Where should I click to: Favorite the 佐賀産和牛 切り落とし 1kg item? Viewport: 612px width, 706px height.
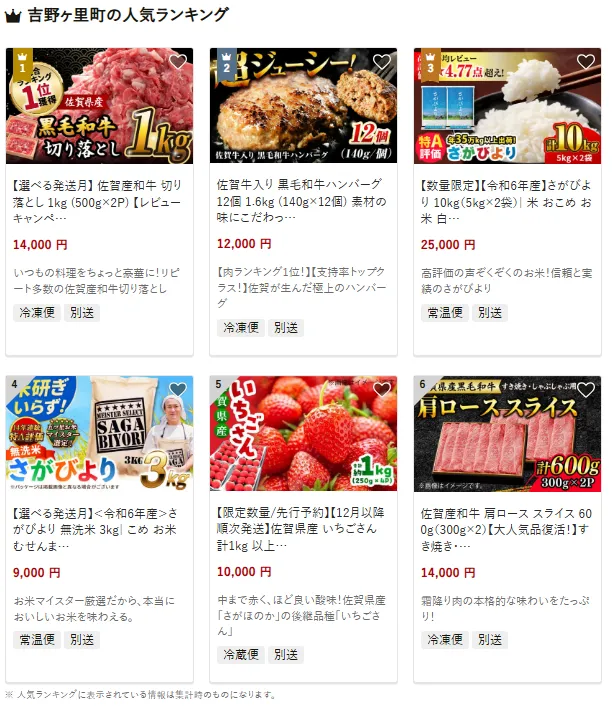(x=178, y=62)
